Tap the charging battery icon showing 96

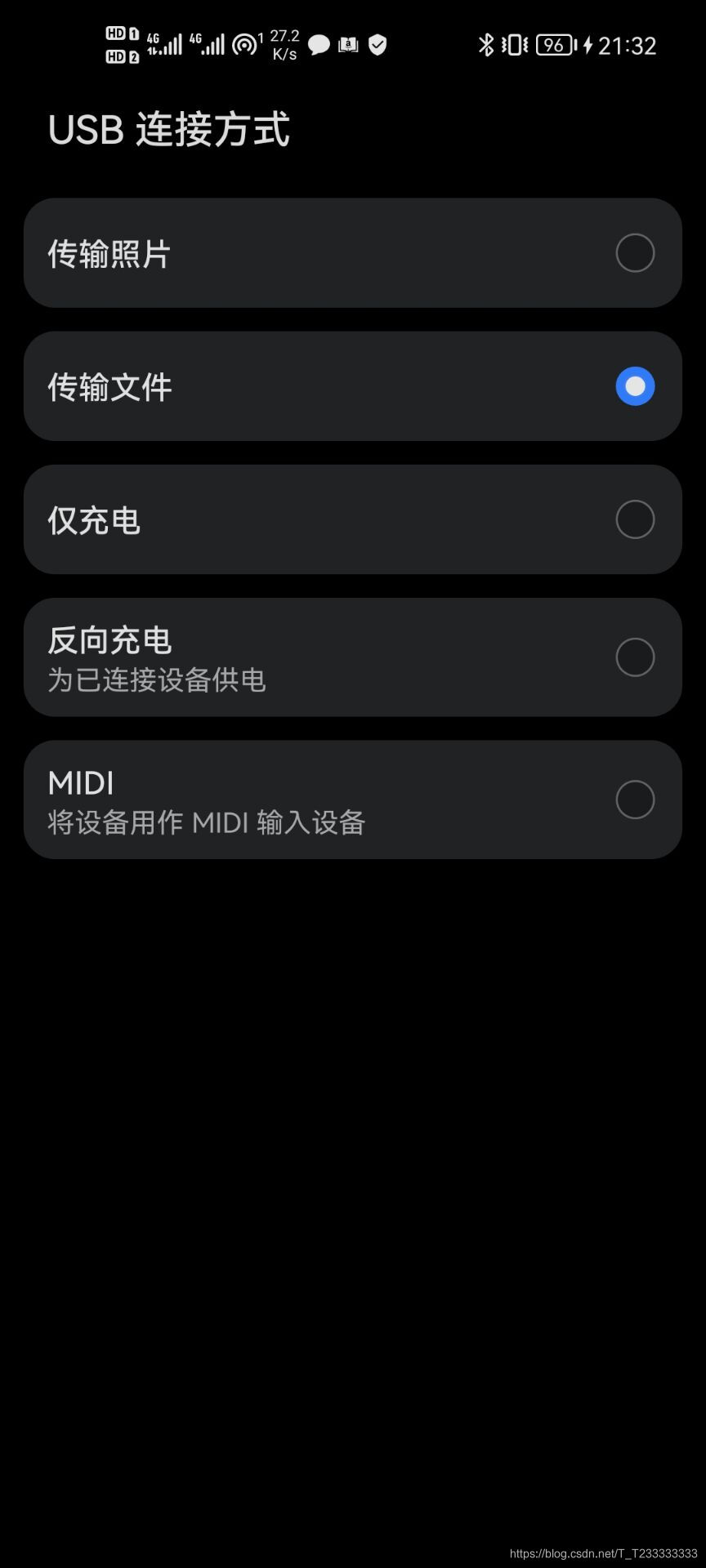[x=554, y=45]
